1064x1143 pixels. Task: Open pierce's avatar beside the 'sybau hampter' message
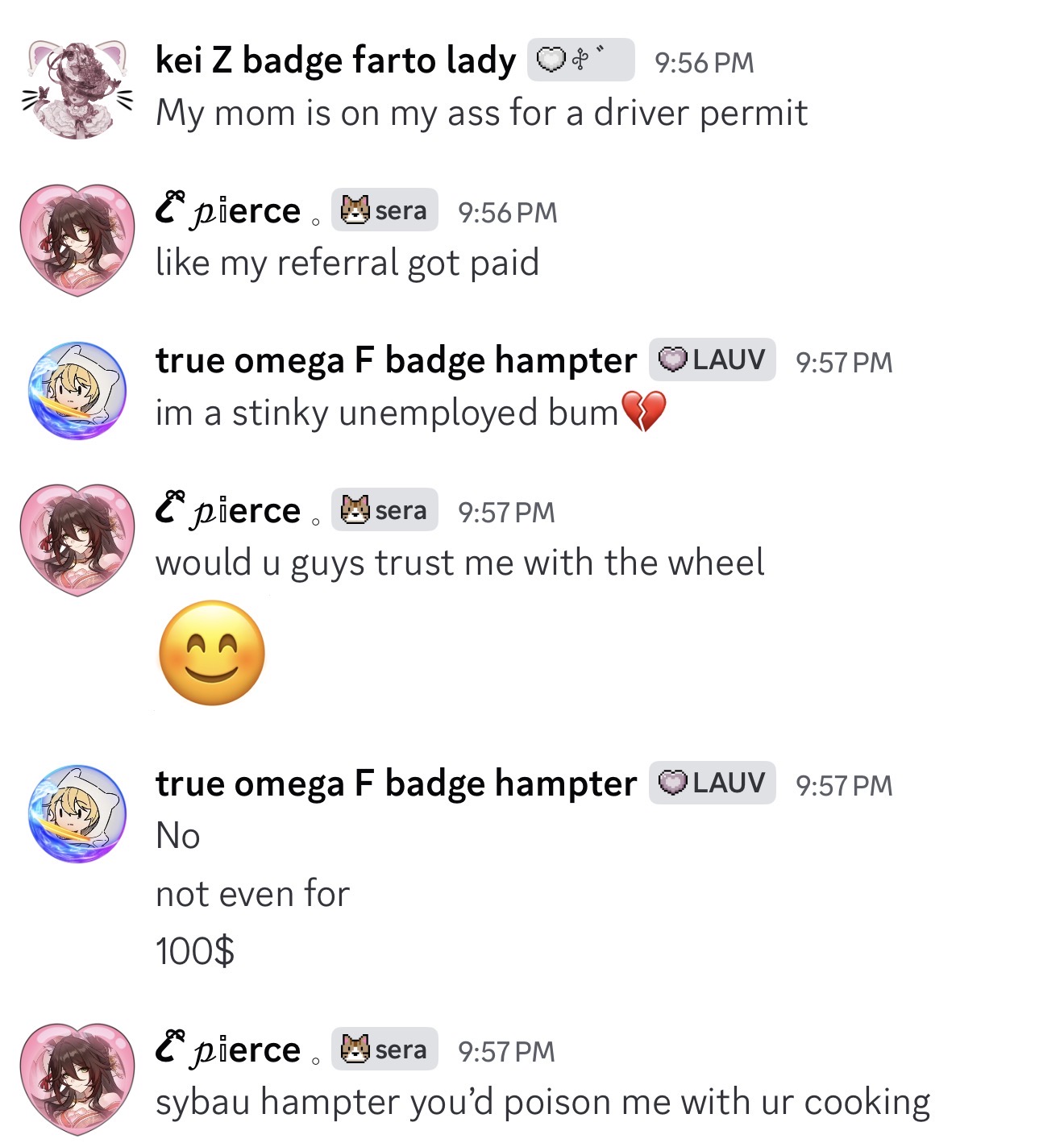pyautogui.click(x=77, y=1079)
